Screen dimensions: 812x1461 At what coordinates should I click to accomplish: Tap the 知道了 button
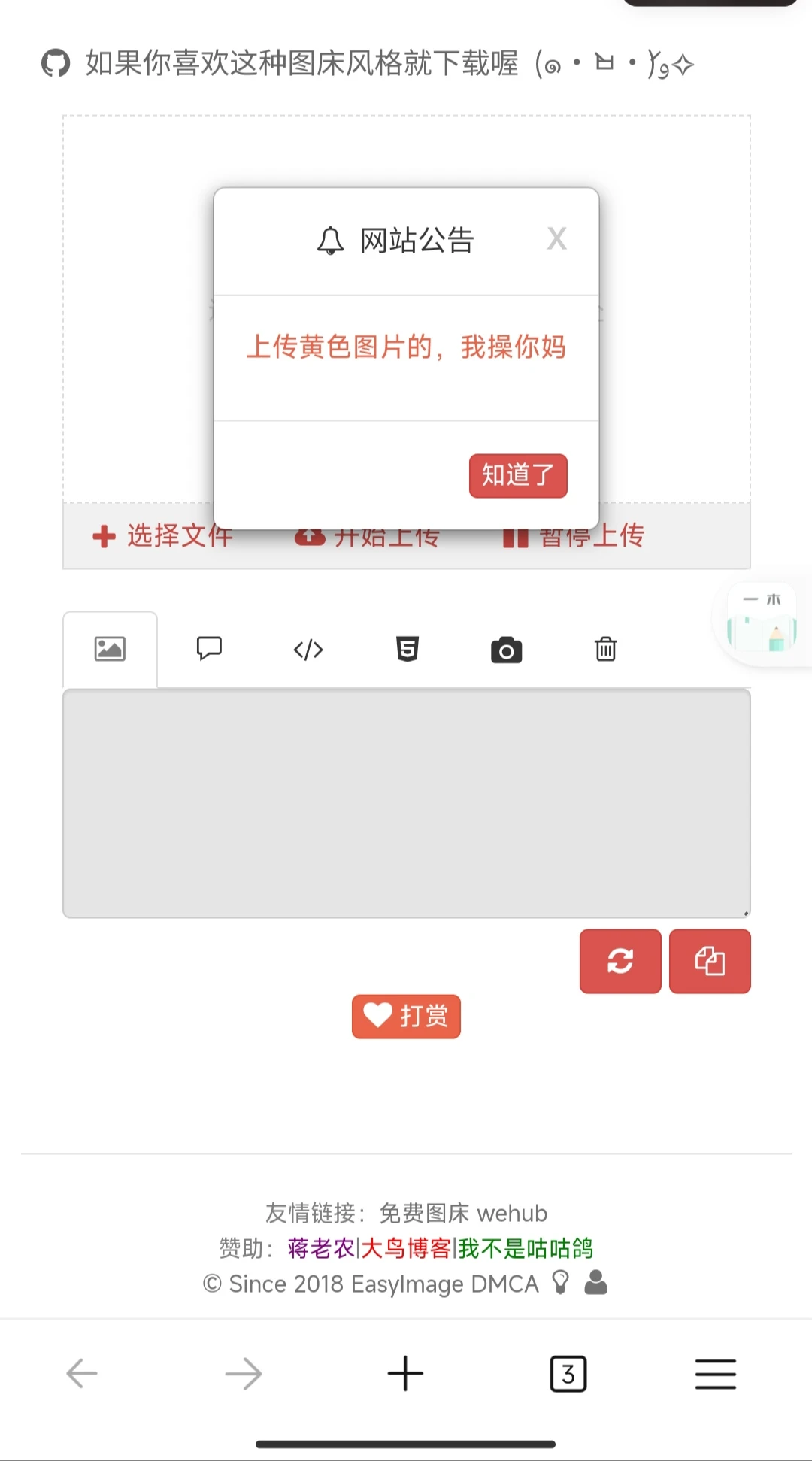pos(518,476)
